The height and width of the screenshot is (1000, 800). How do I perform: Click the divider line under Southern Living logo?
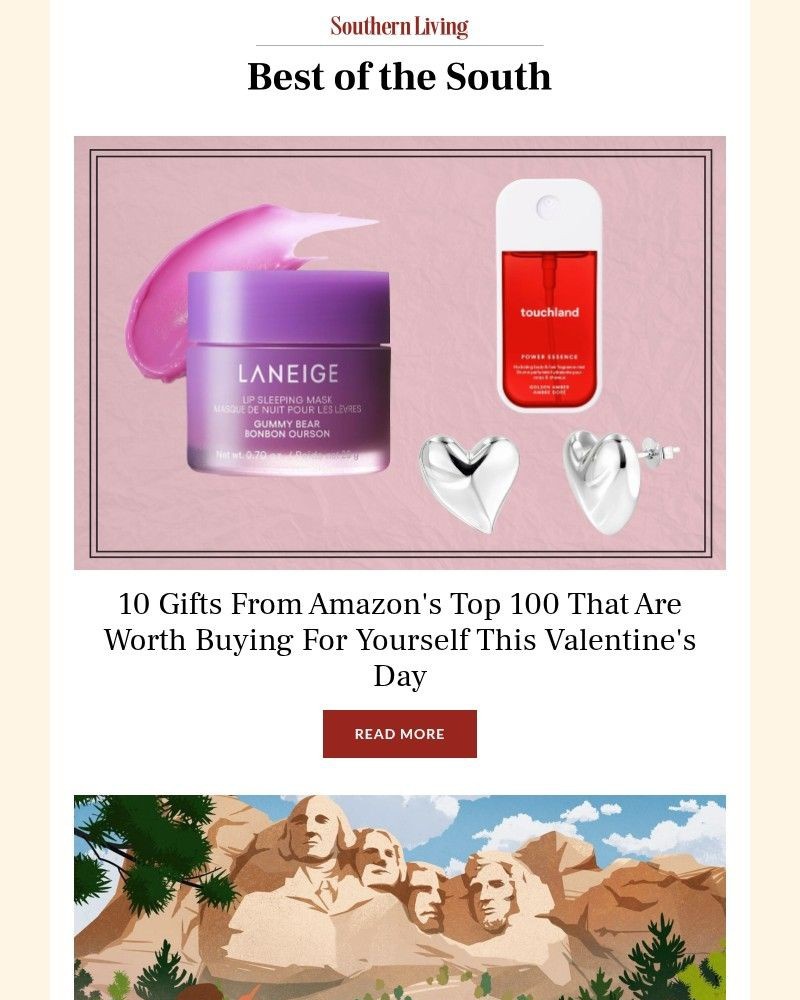[x=400, y=42]
